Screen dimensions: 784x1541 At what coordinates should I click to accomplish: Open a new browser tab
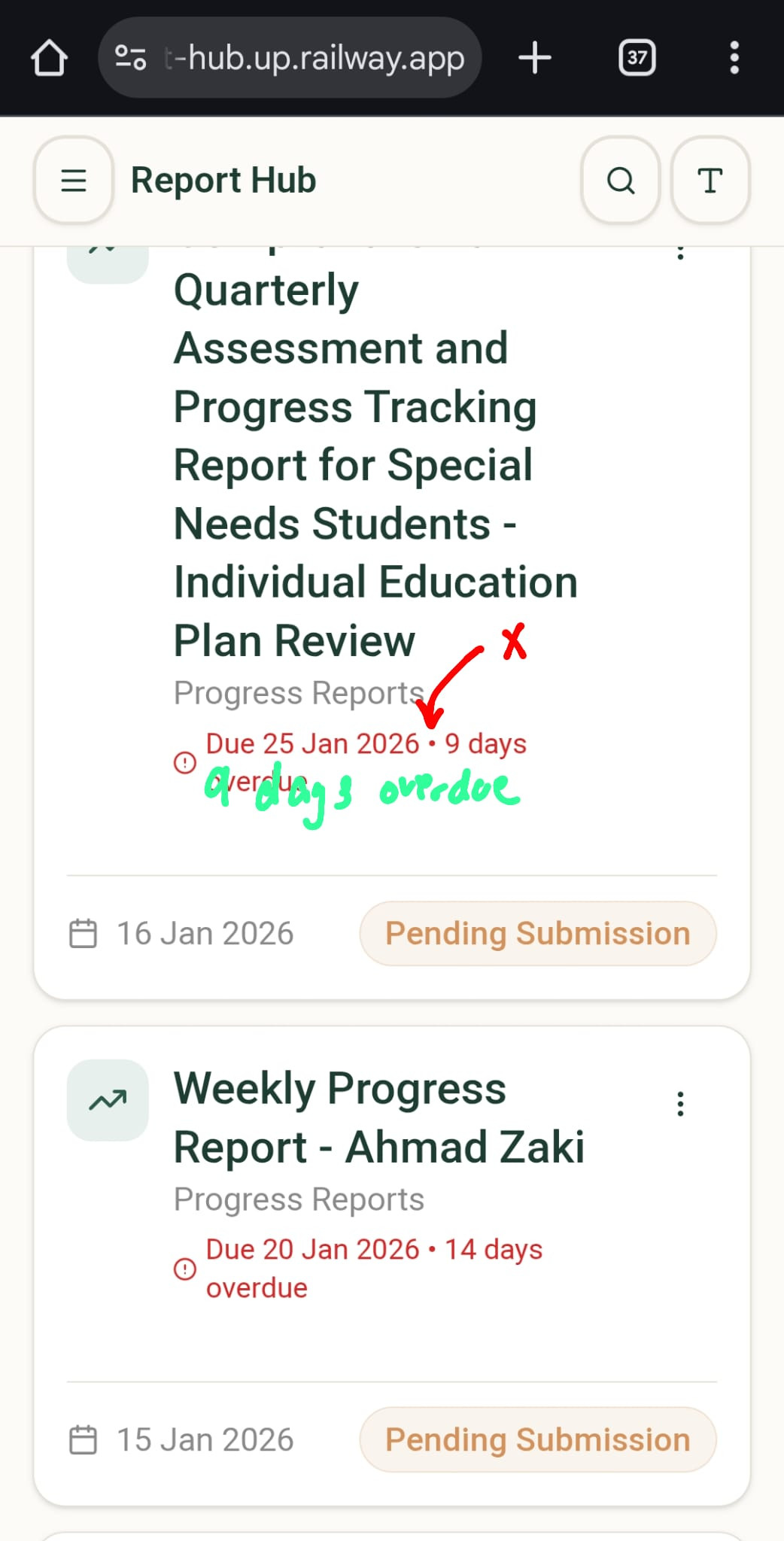pos(535,58)
